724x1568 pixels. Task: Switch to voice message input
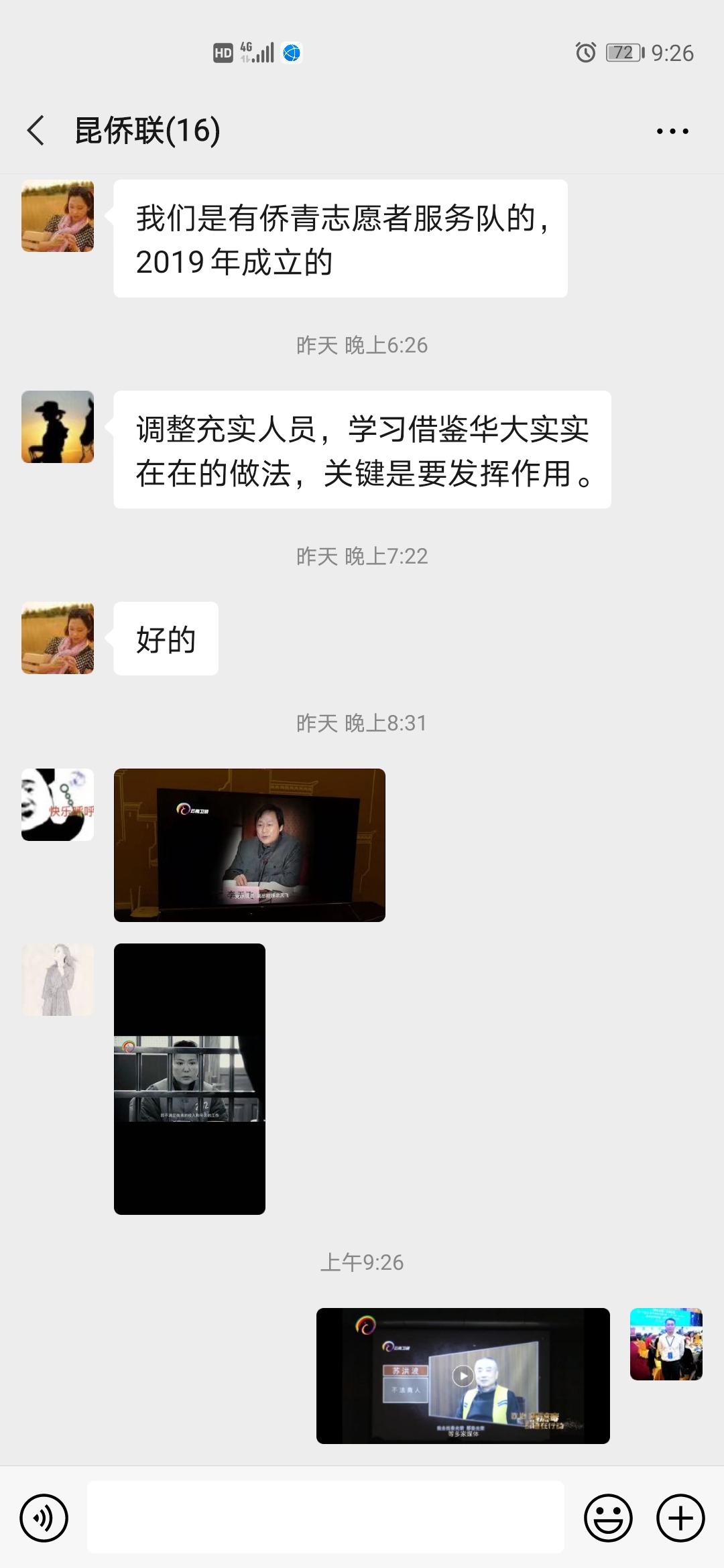pyautogui.click(x=44, y=1518)
